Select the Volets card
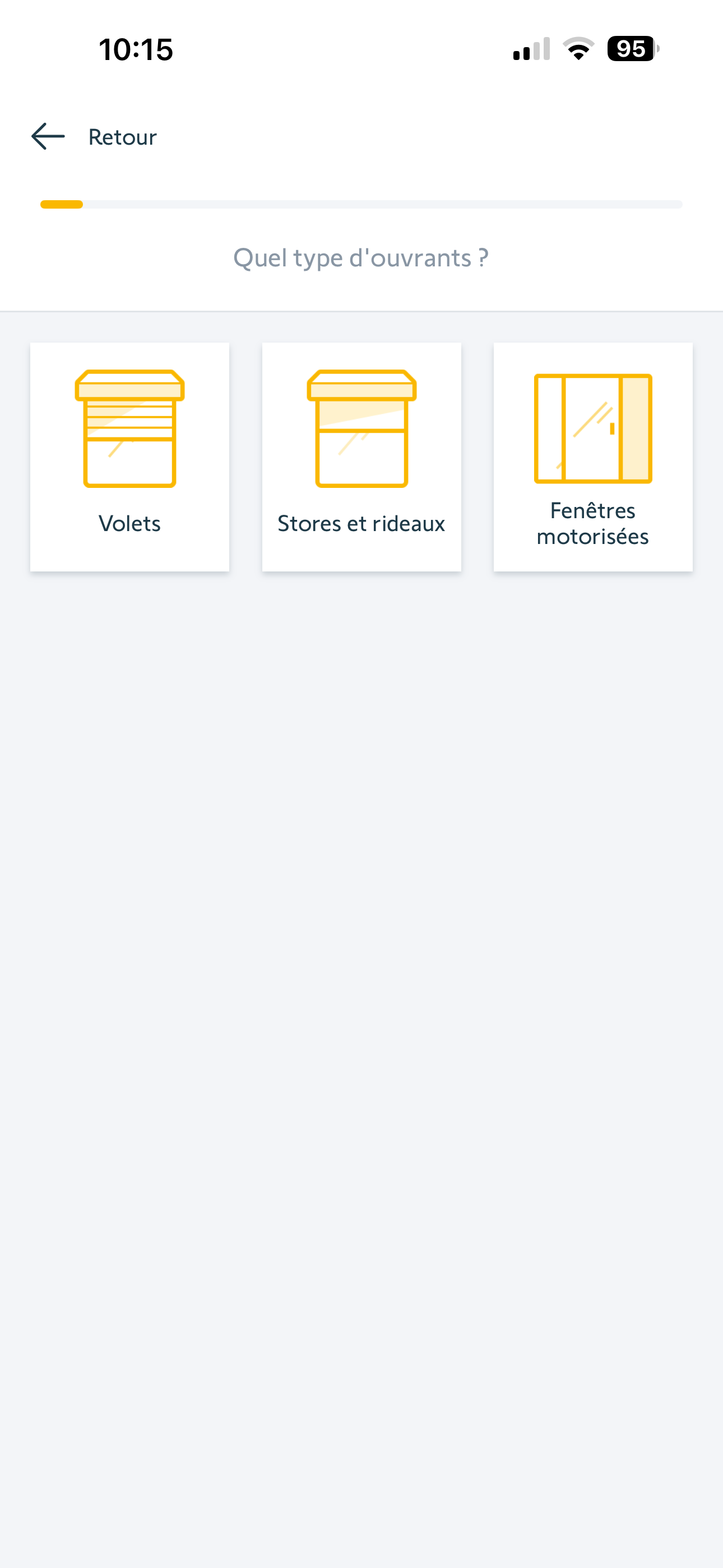The height and width of the screenshot is (1568, 723). [129, 456]
